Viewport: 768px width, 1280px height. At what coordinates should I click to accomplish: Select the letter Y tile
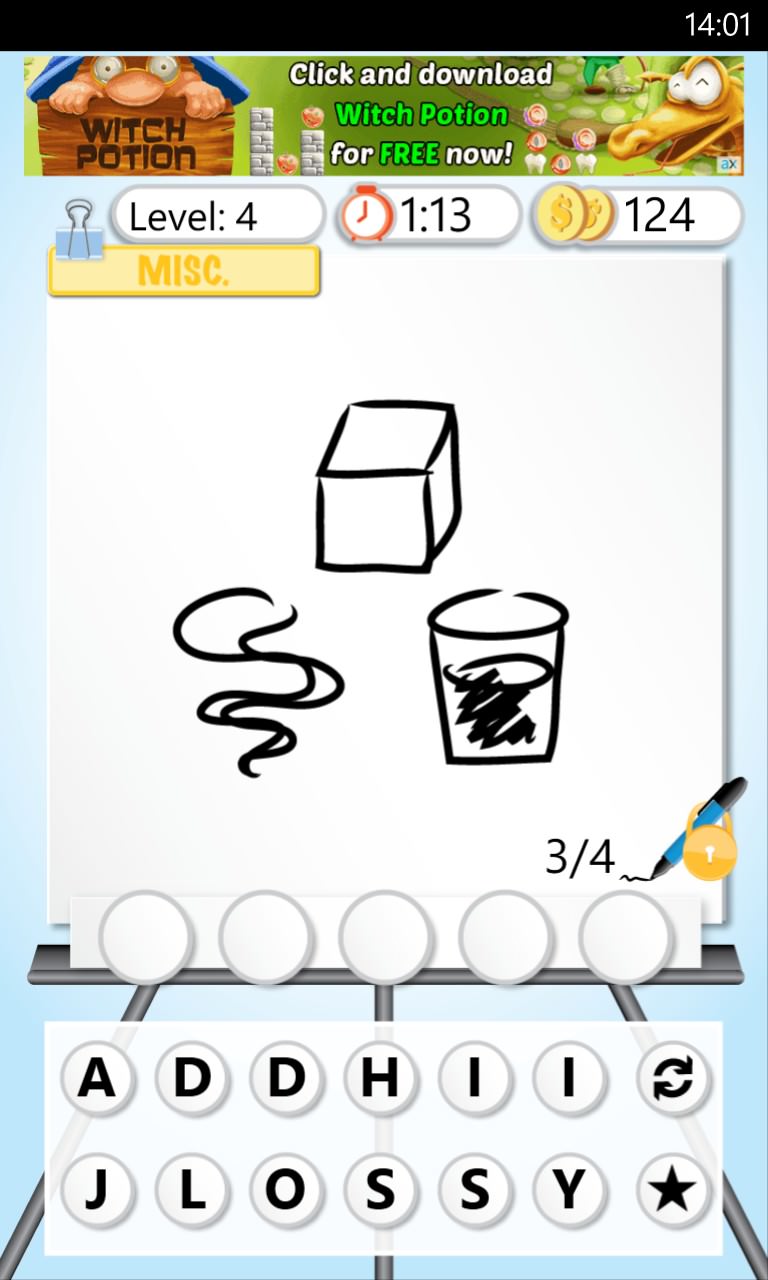pos(569,1190)
